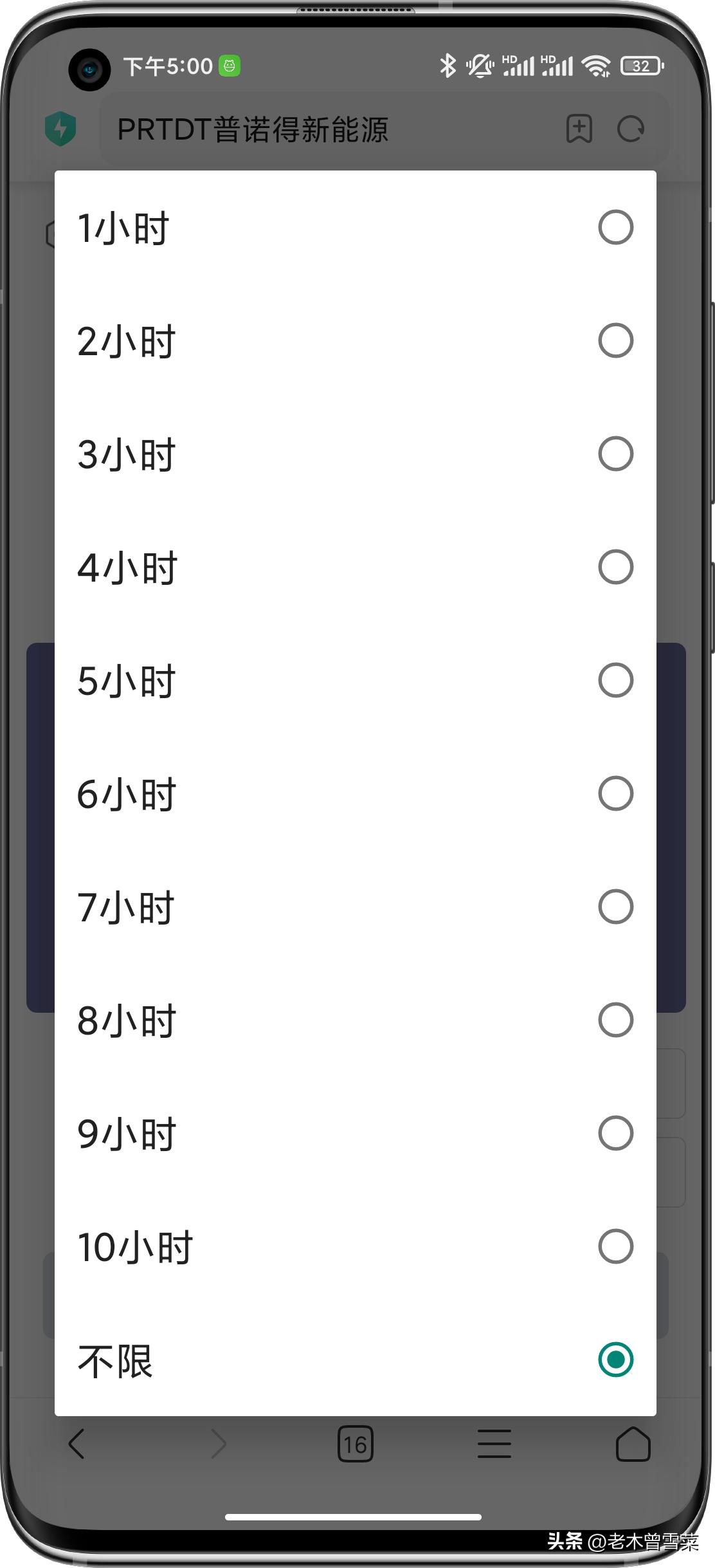Tap the battery indicator showing 32

[640, 65]
